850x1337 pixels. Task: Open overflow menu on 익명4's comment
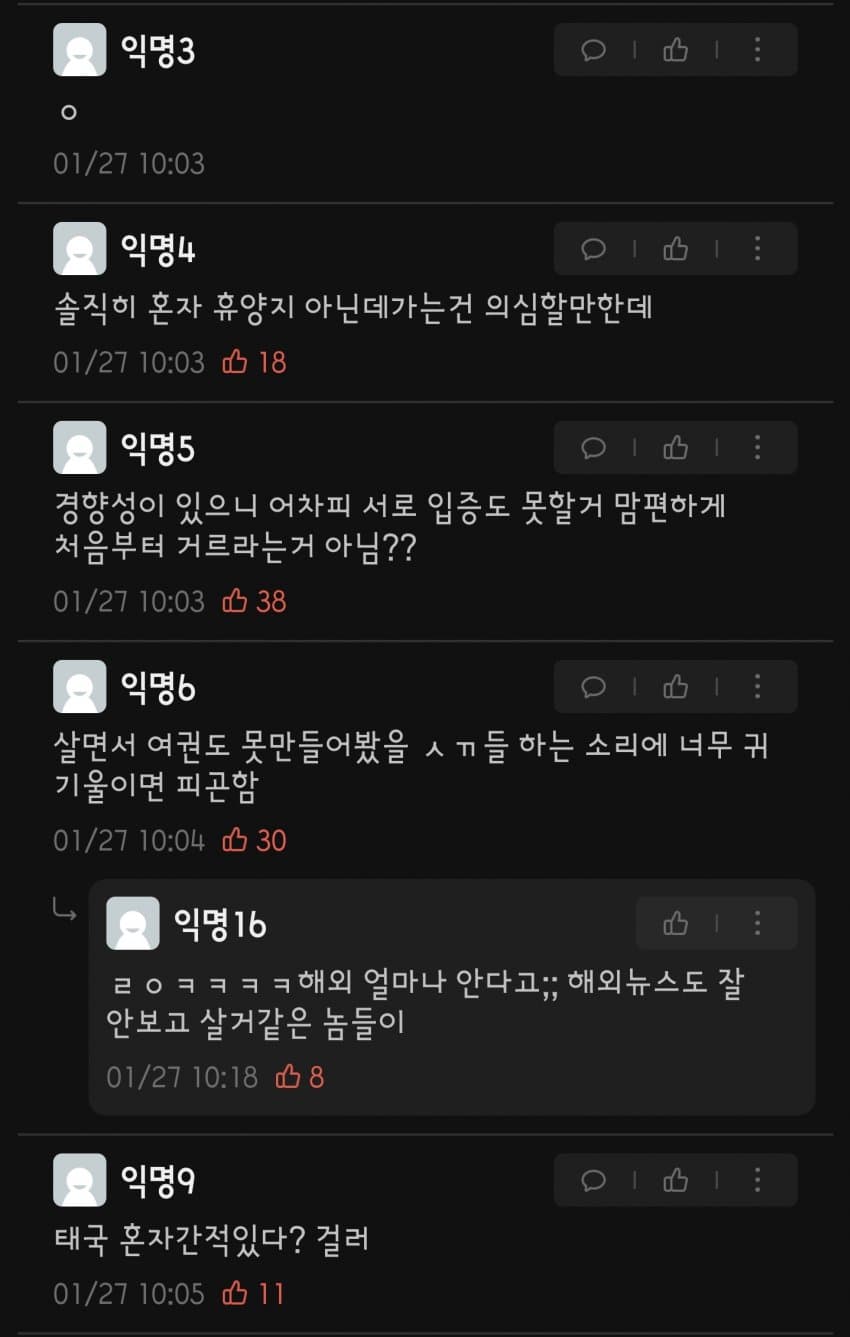click(757, 249)
